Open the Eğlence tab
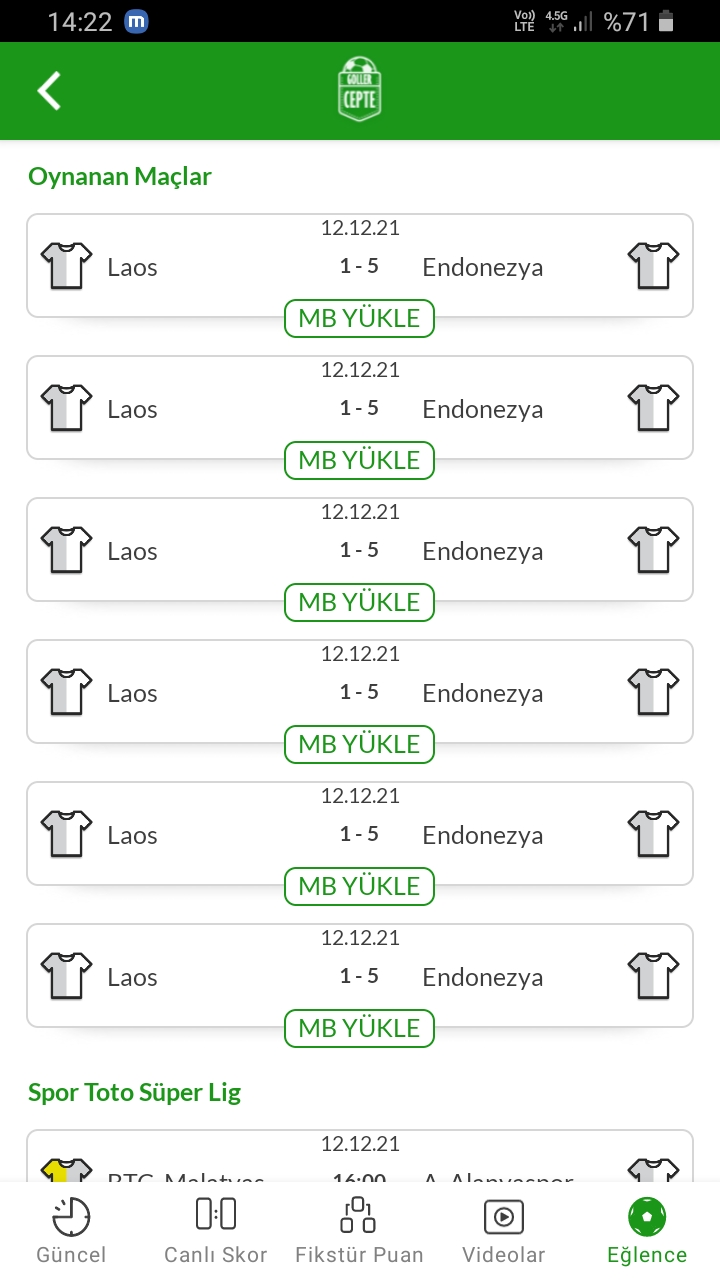720x1280 pixels. pyautogui.click(x=647, y=1232)
